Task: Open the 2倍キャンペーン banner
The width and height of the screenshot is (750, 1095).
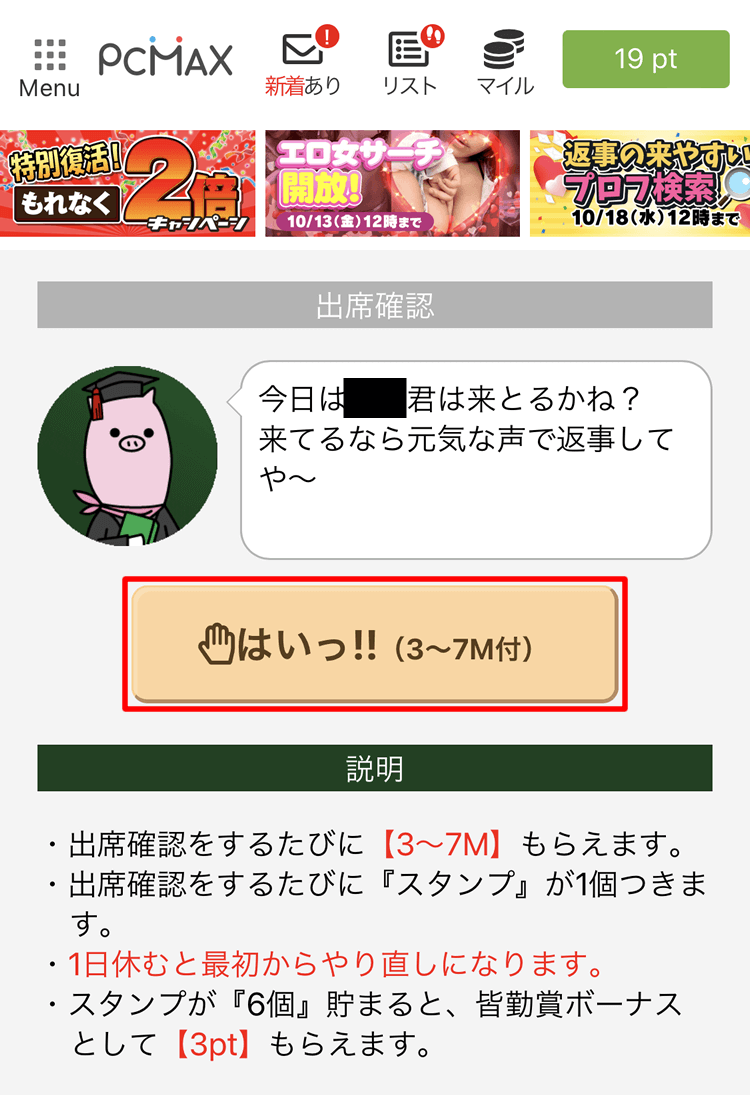Action: (x=128, y=183)
